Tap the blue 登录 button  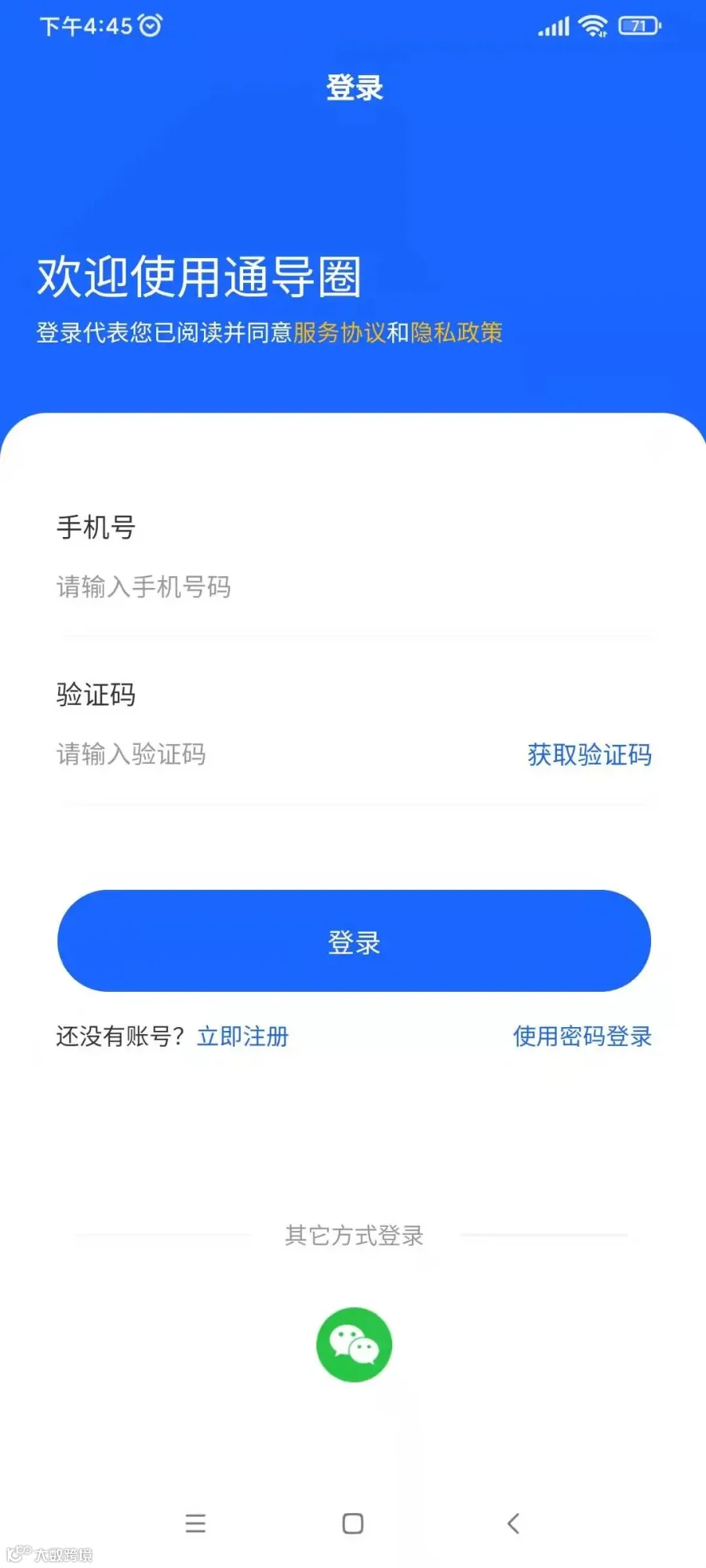pyautogui.click(x=354, y=941)
